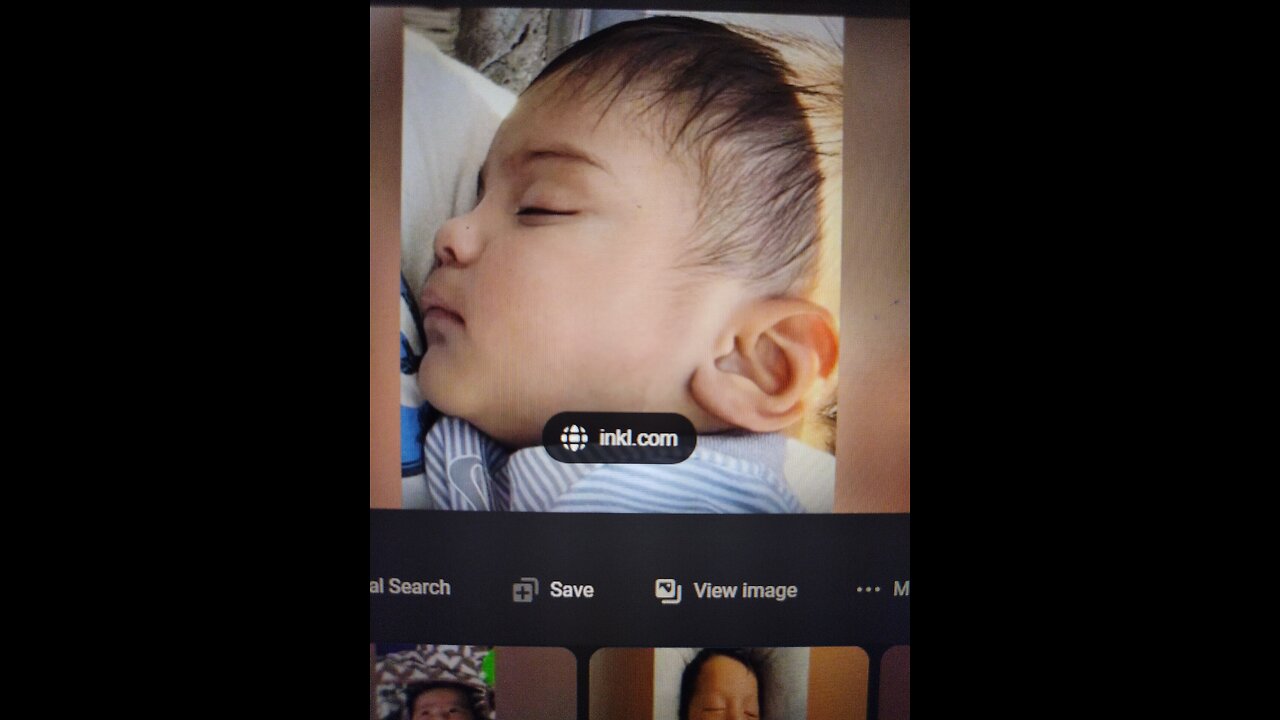Image resolution: width=1280 pixels, height=720 pixels.
Task: Open the related image of dark-haired baby
Action: [x=728, y=684]
